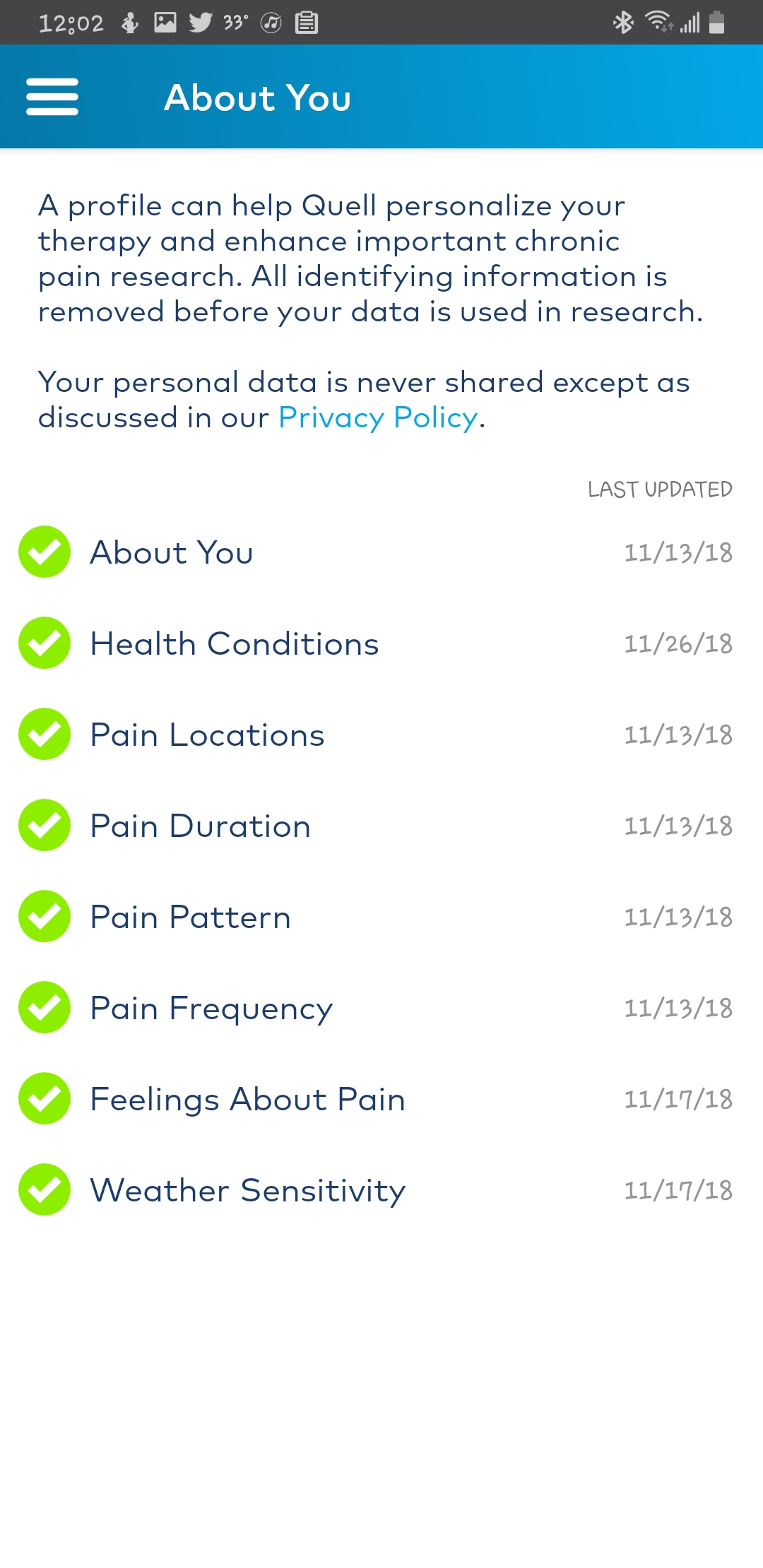The height and width of the screenshot is (1568, 763).
Task: Tap the Pain Frequency row
Action: coord(211,1008)
